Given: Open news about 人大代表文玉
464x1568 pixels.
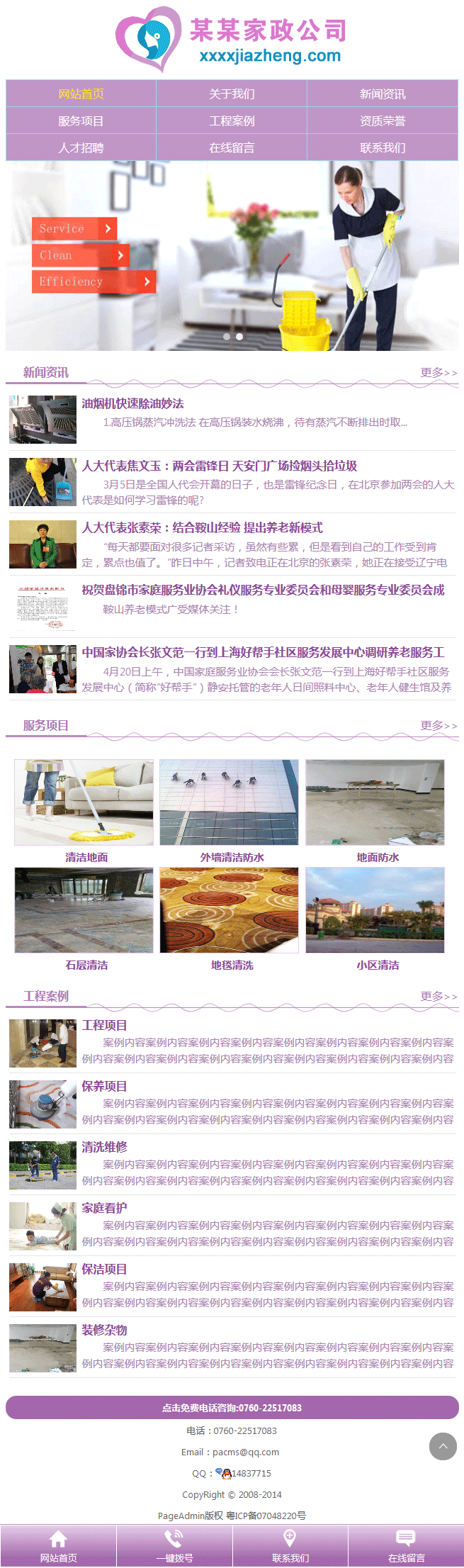Looking at the screenshot, I should (x=219, y=466).
